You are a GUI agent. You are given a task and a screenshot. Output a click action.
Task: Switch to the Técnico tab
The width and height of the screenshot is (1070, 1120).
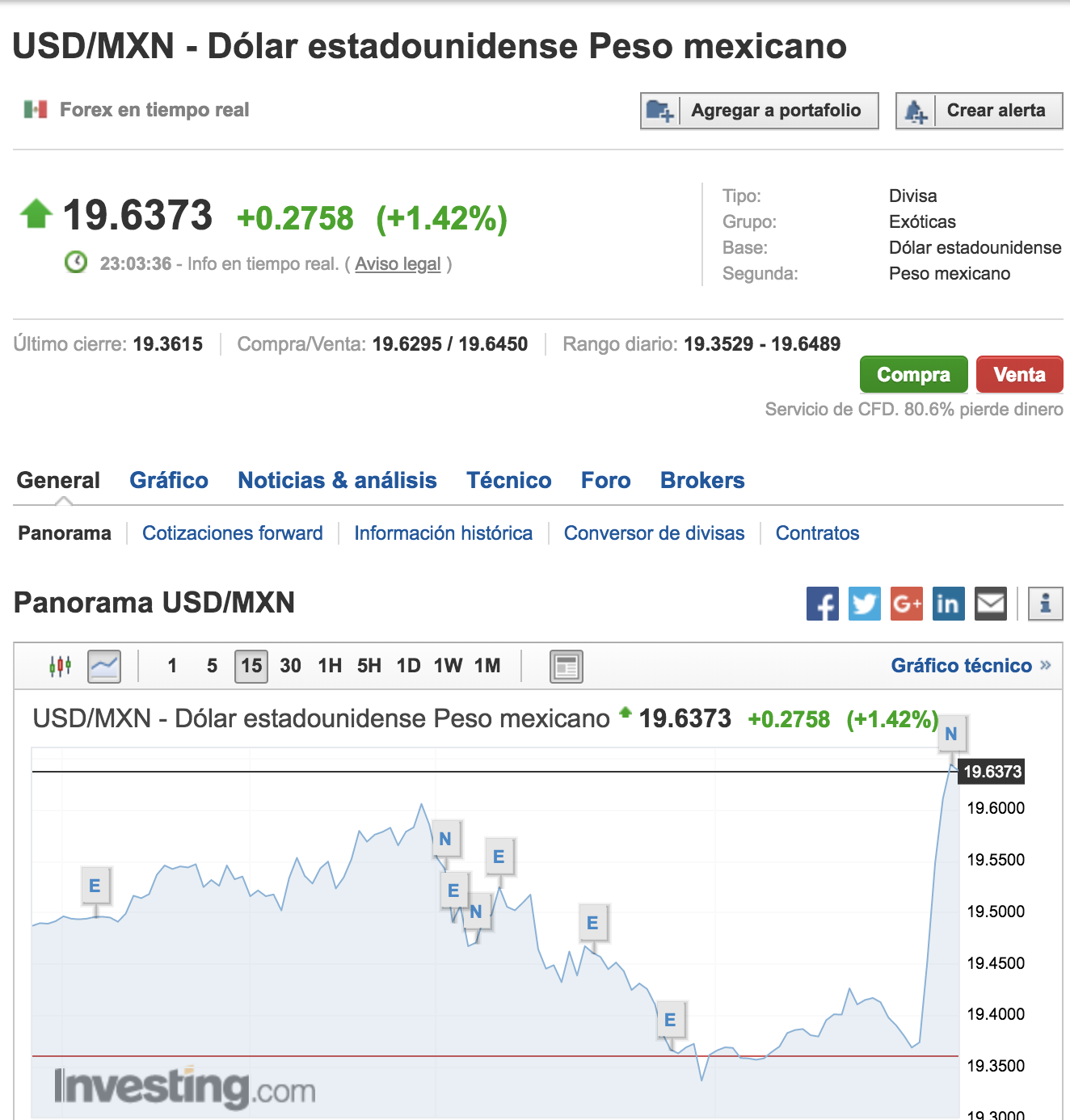pyautogui.click(x=508, y=481)
